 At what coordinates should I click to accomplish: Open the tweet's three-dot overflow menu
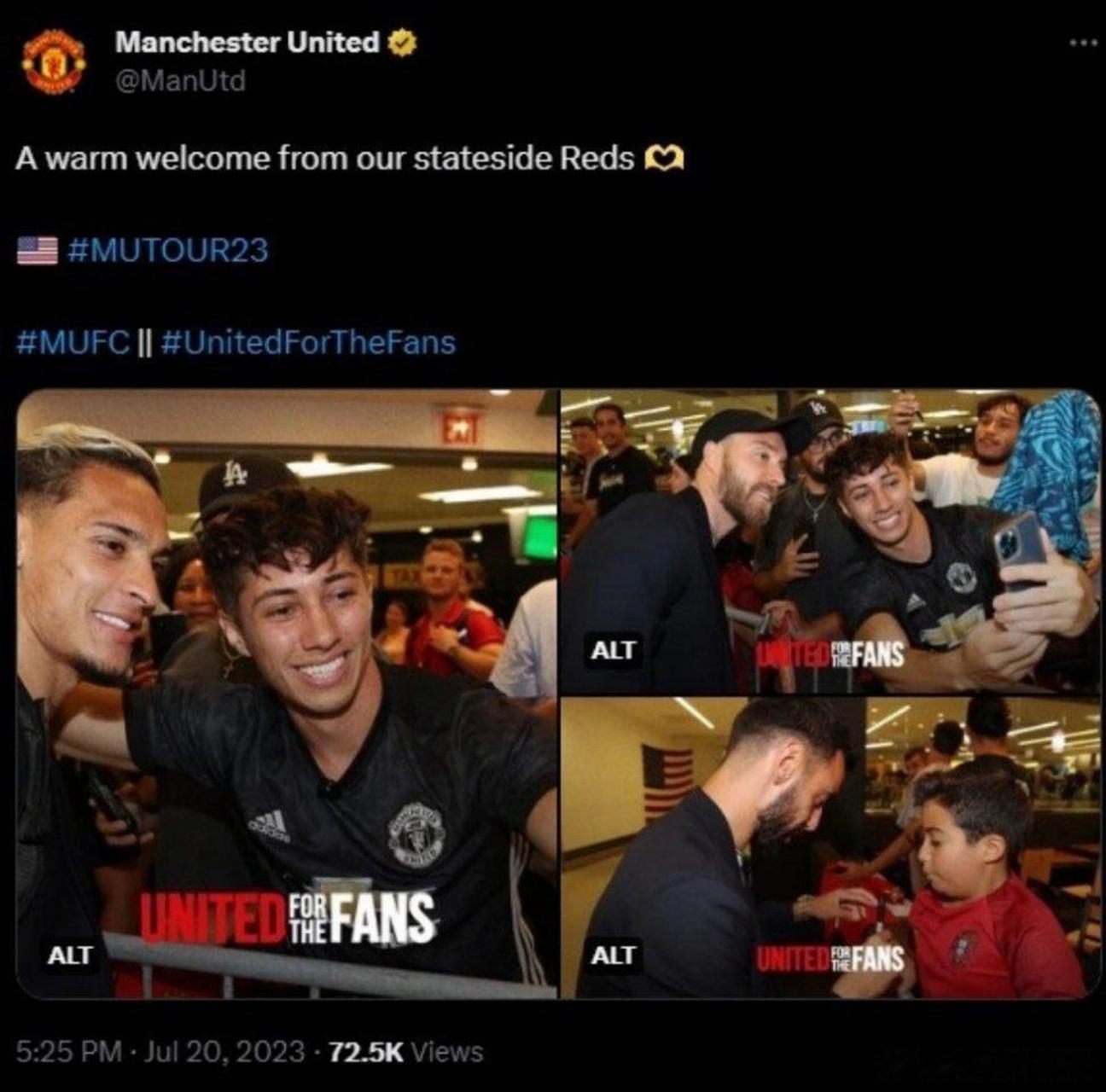1082,42
